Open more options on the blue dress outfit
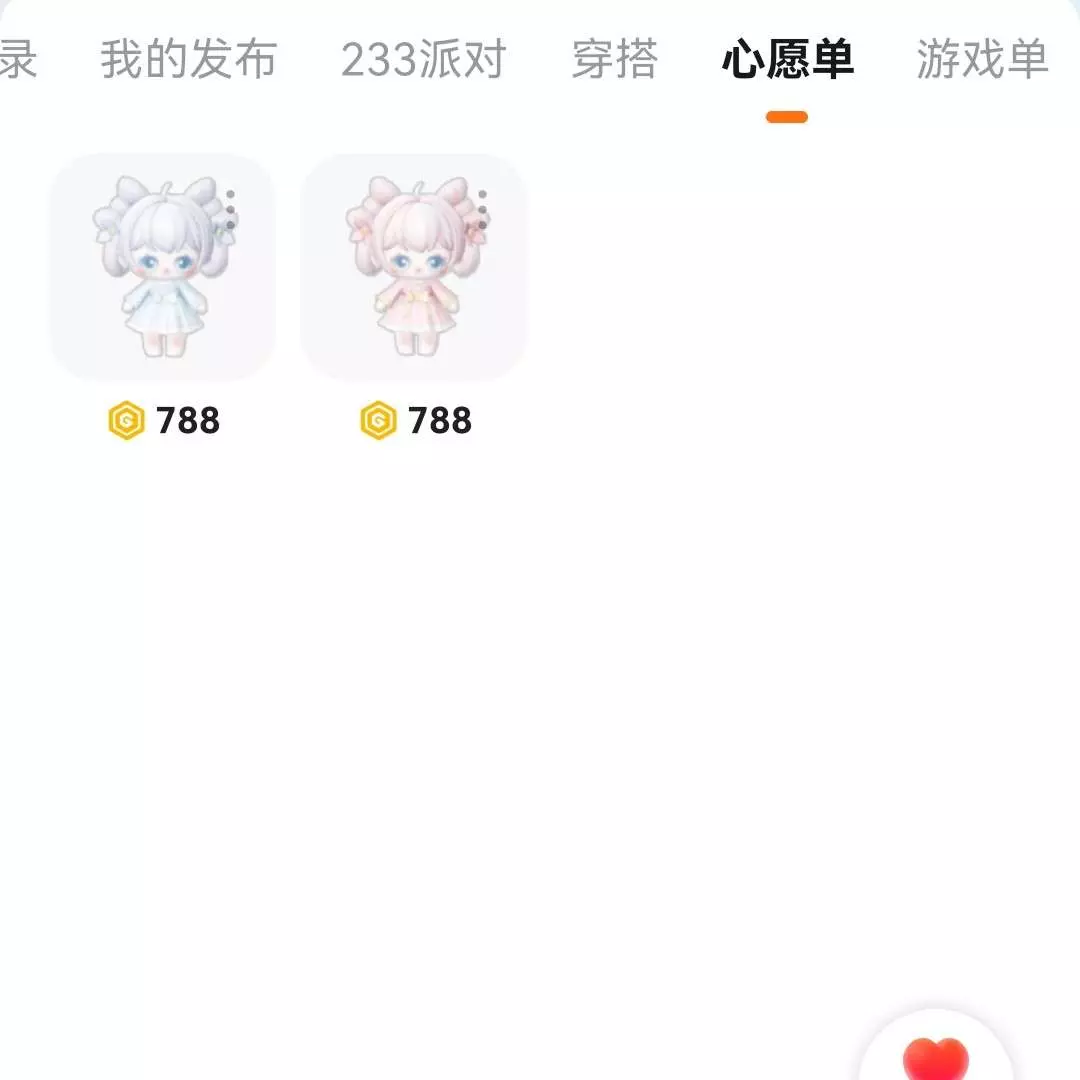 tap(231, 209)
